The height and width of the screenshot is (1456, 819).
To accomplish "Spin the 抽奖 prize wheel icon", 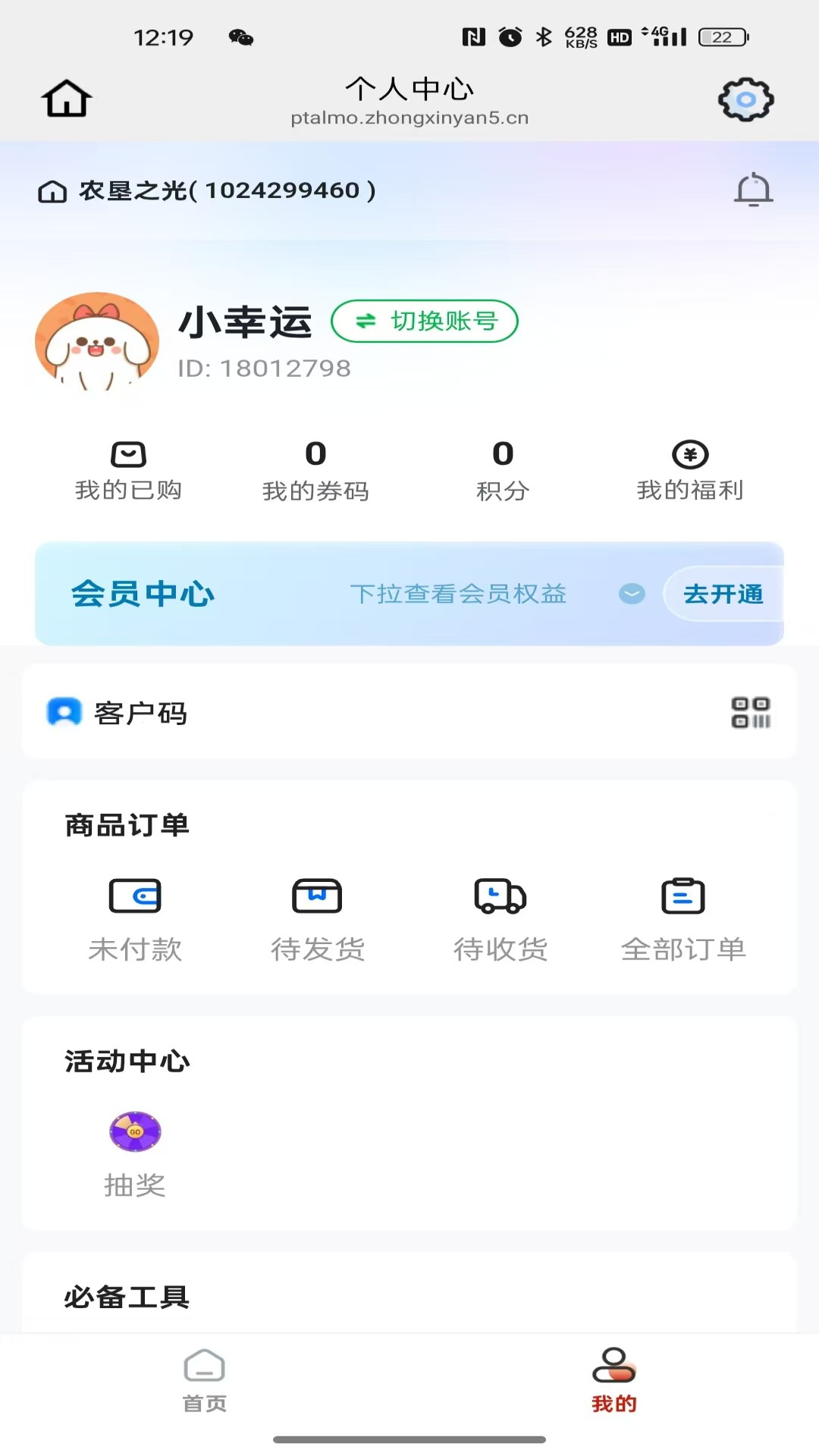I will coord(135,1131).
